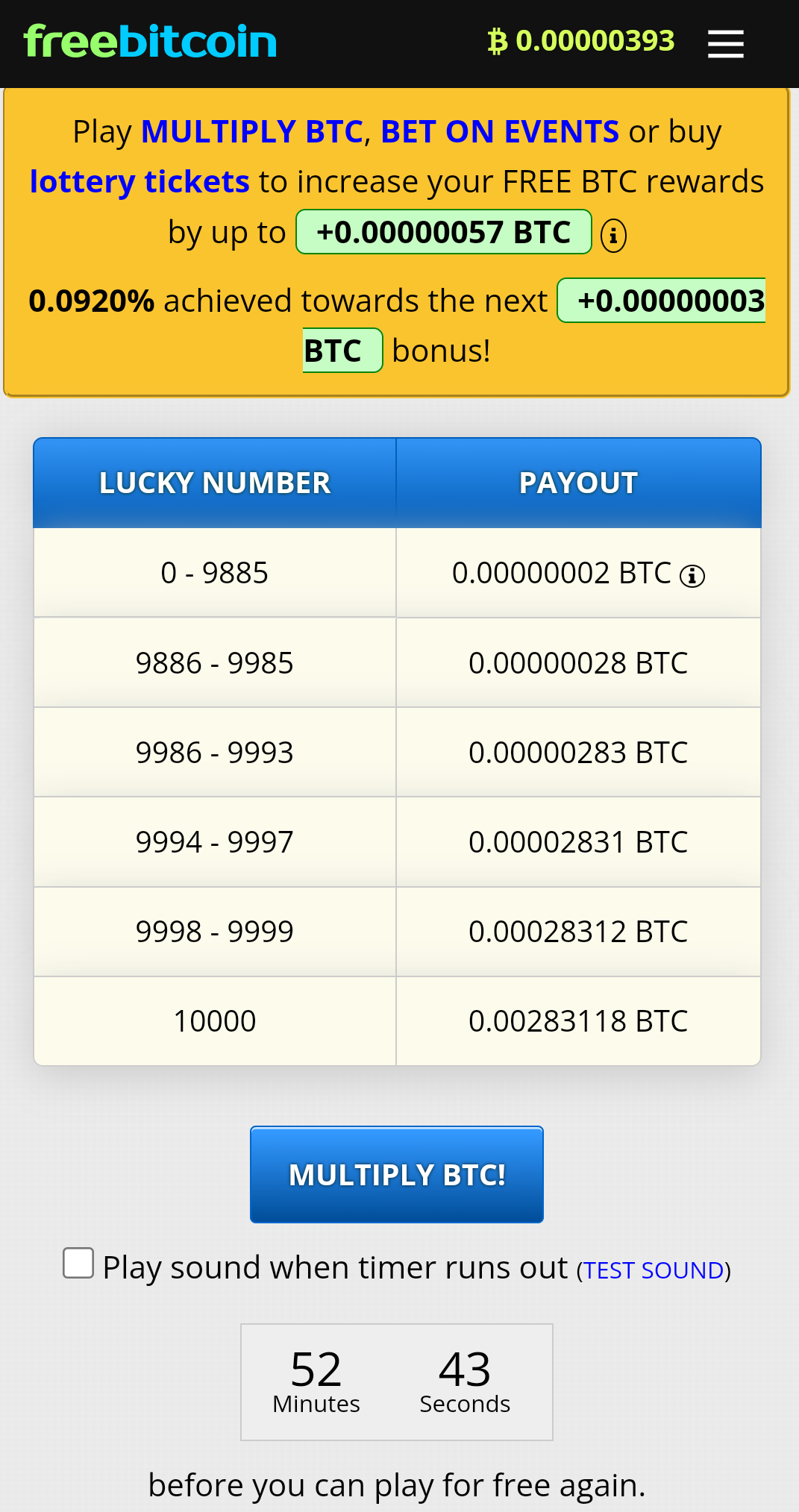Open the MULTIPLY BTC link in banner
The image size is (799, 1512).
tap(252, 132)
